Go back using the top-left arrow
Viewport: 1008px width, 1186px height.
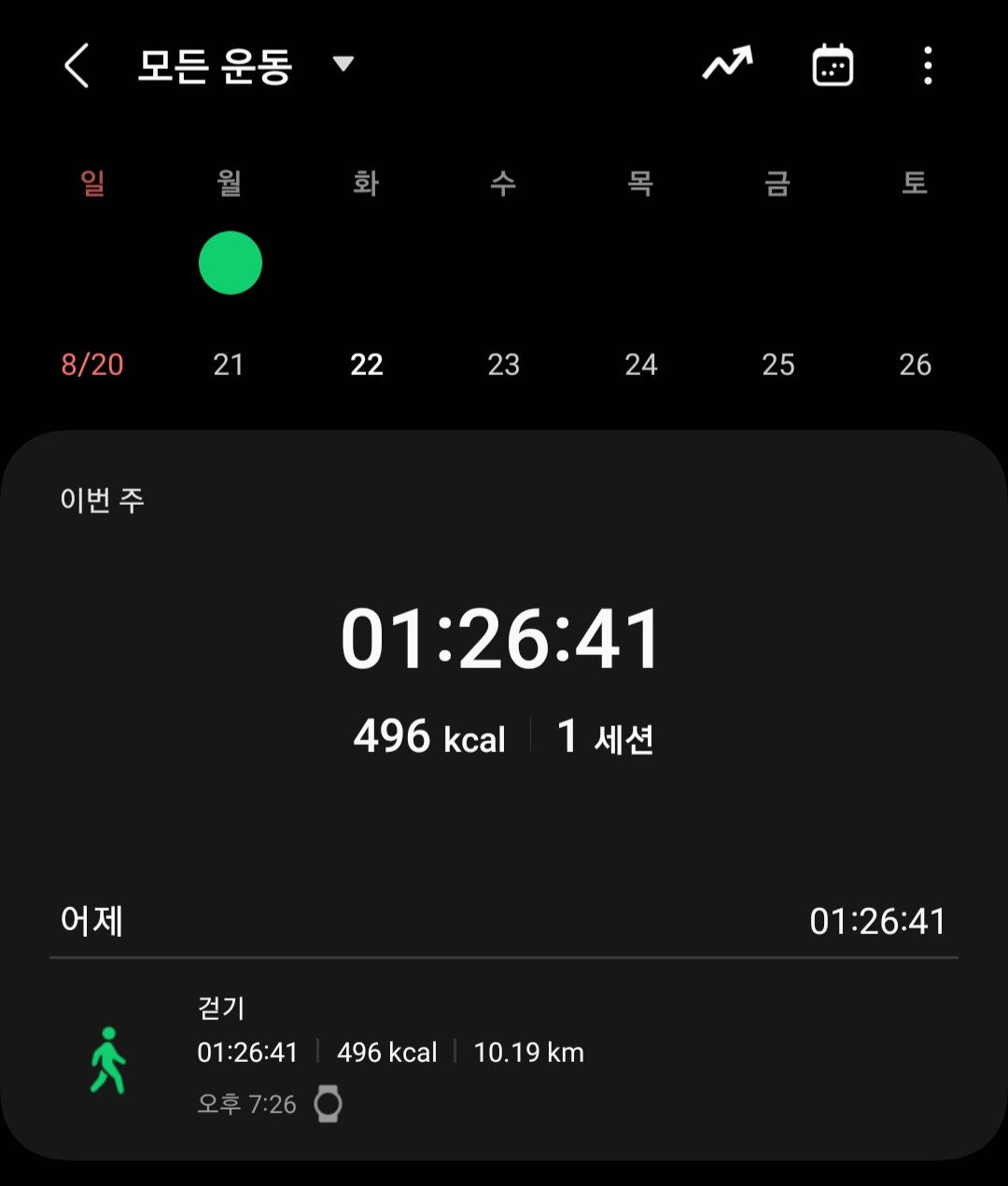pos(77,66)
